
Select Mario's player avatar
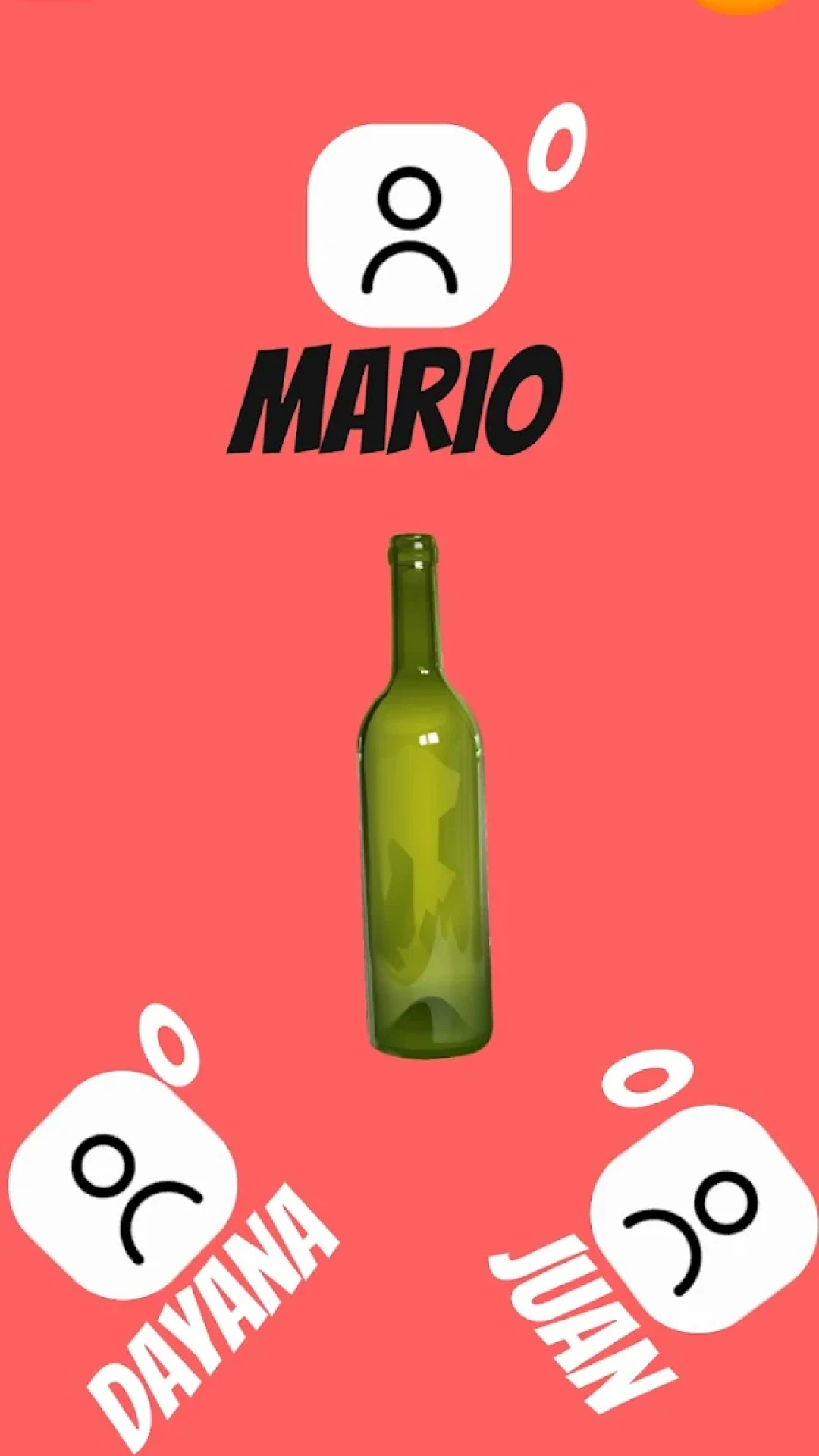pyautogui.click(x=409, y=226)
